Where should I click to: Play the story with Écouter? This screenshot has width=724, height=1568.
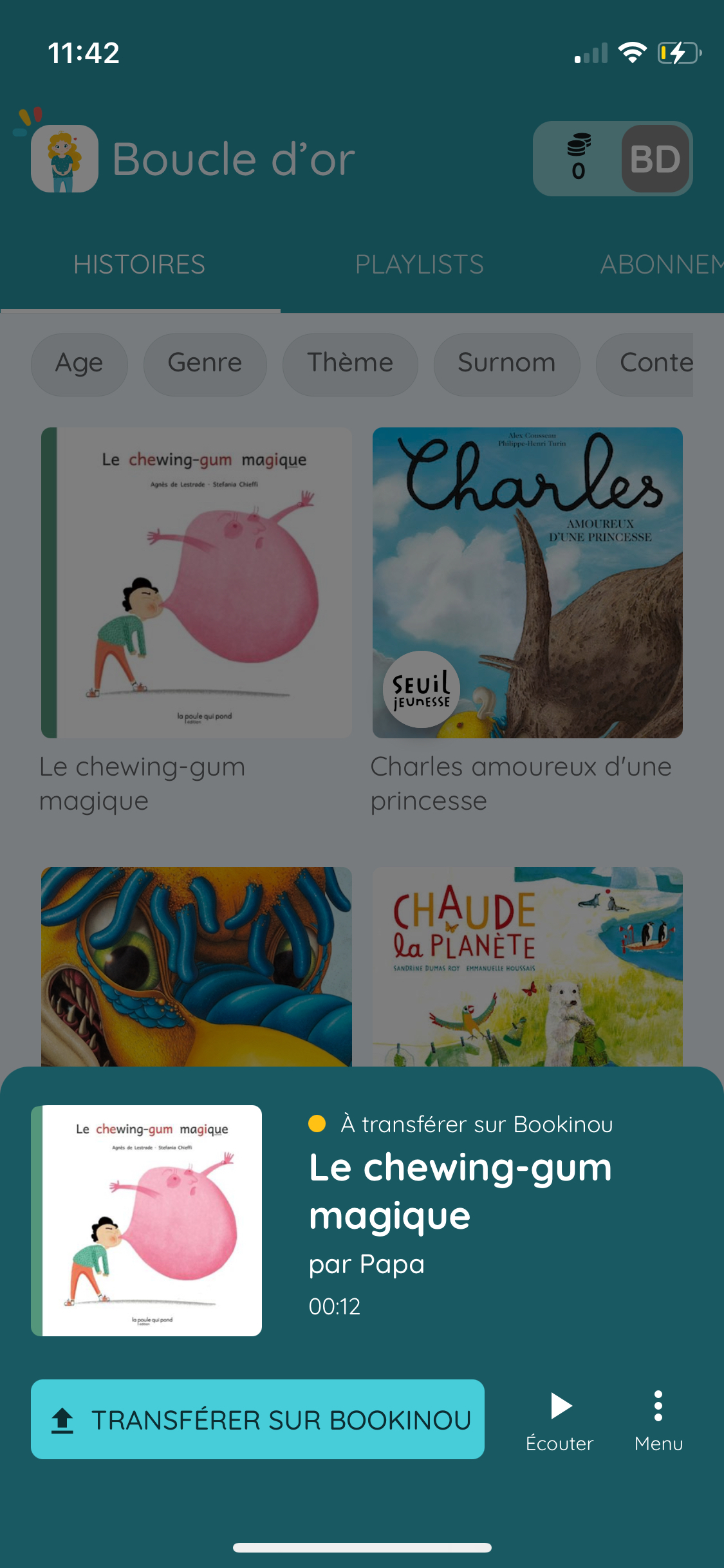pyautogui.click(x=559, y=1421)
